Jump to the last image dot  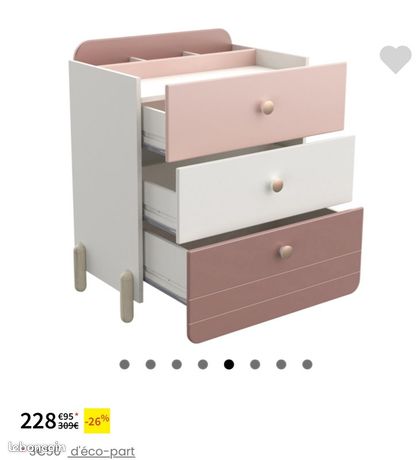(307, 364)
